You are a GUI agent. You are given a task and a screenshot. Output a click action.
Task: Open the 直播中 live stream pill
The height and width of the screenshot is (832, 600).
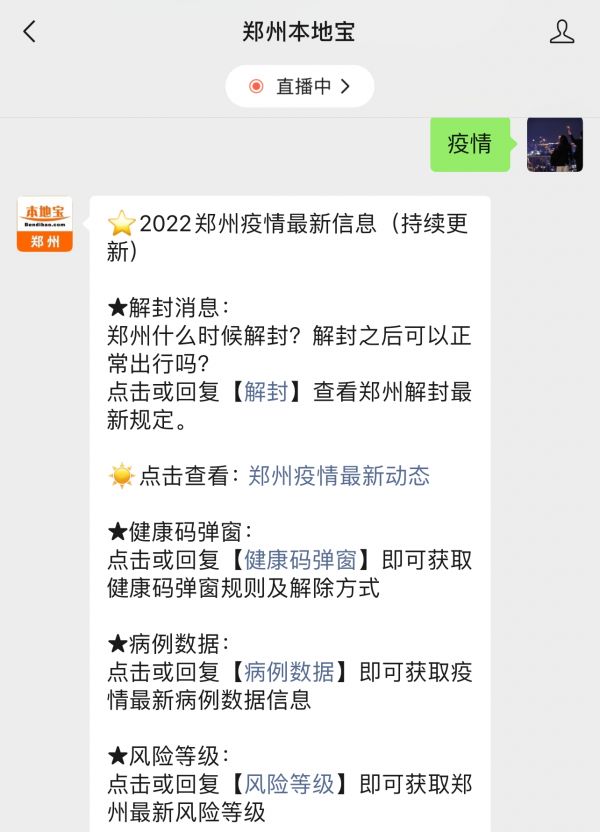300,87
